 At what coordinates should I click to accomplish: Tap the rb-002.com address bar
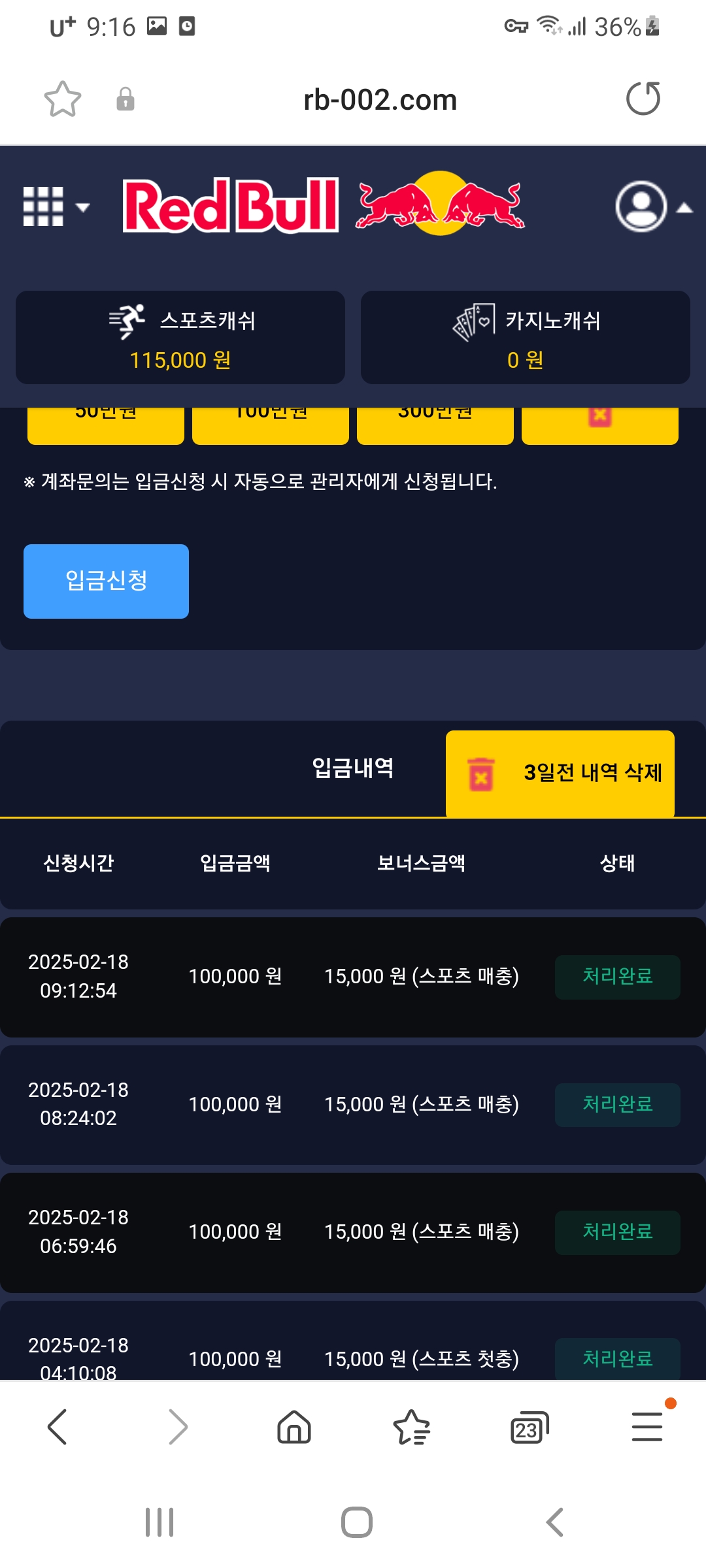tap(380, 100)
